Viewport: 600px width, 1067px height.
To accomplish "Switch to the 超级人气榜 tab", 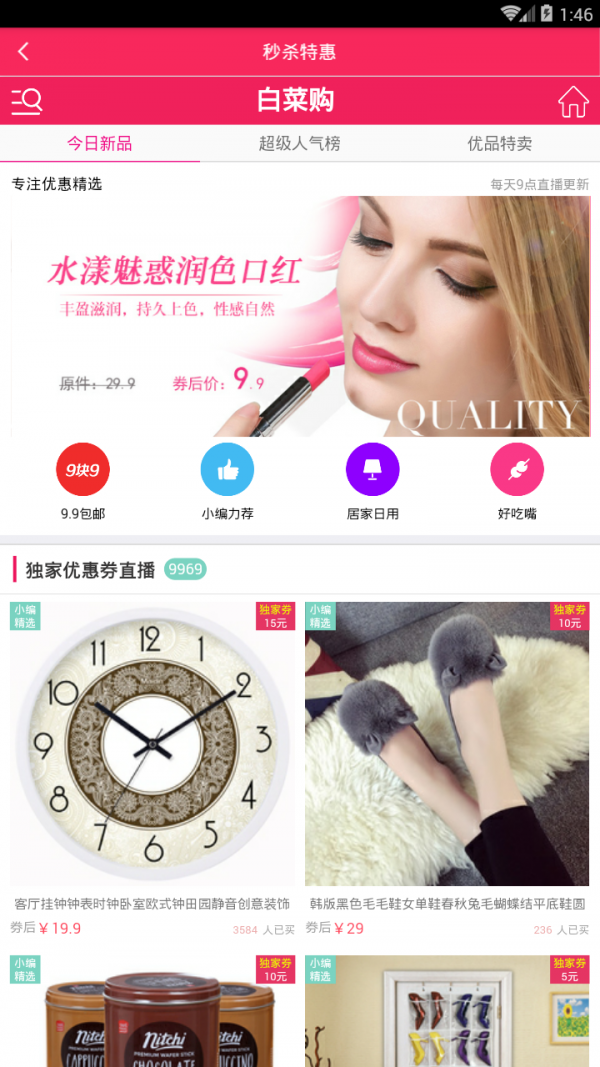I will (x=300, y=143).
